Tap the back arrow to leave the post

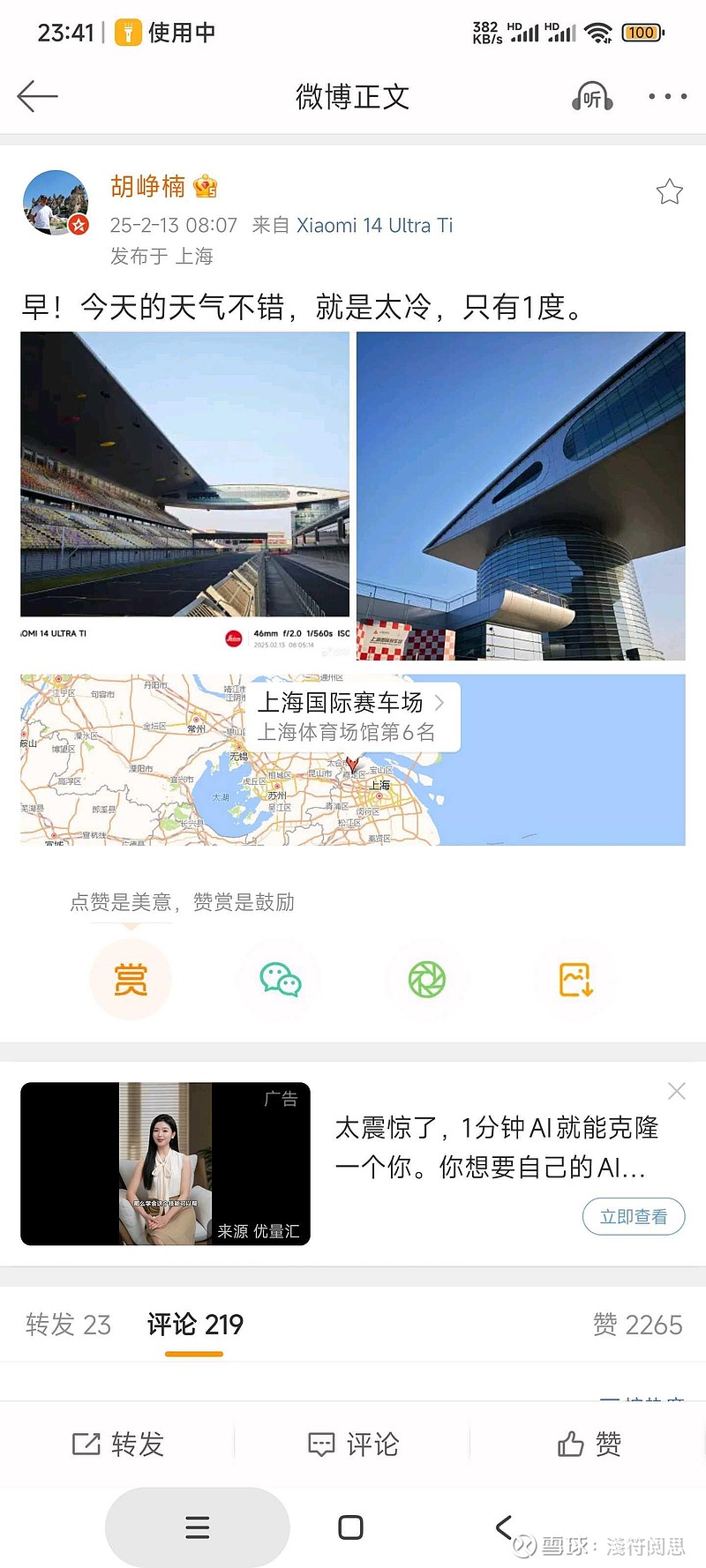pos(37,95)
